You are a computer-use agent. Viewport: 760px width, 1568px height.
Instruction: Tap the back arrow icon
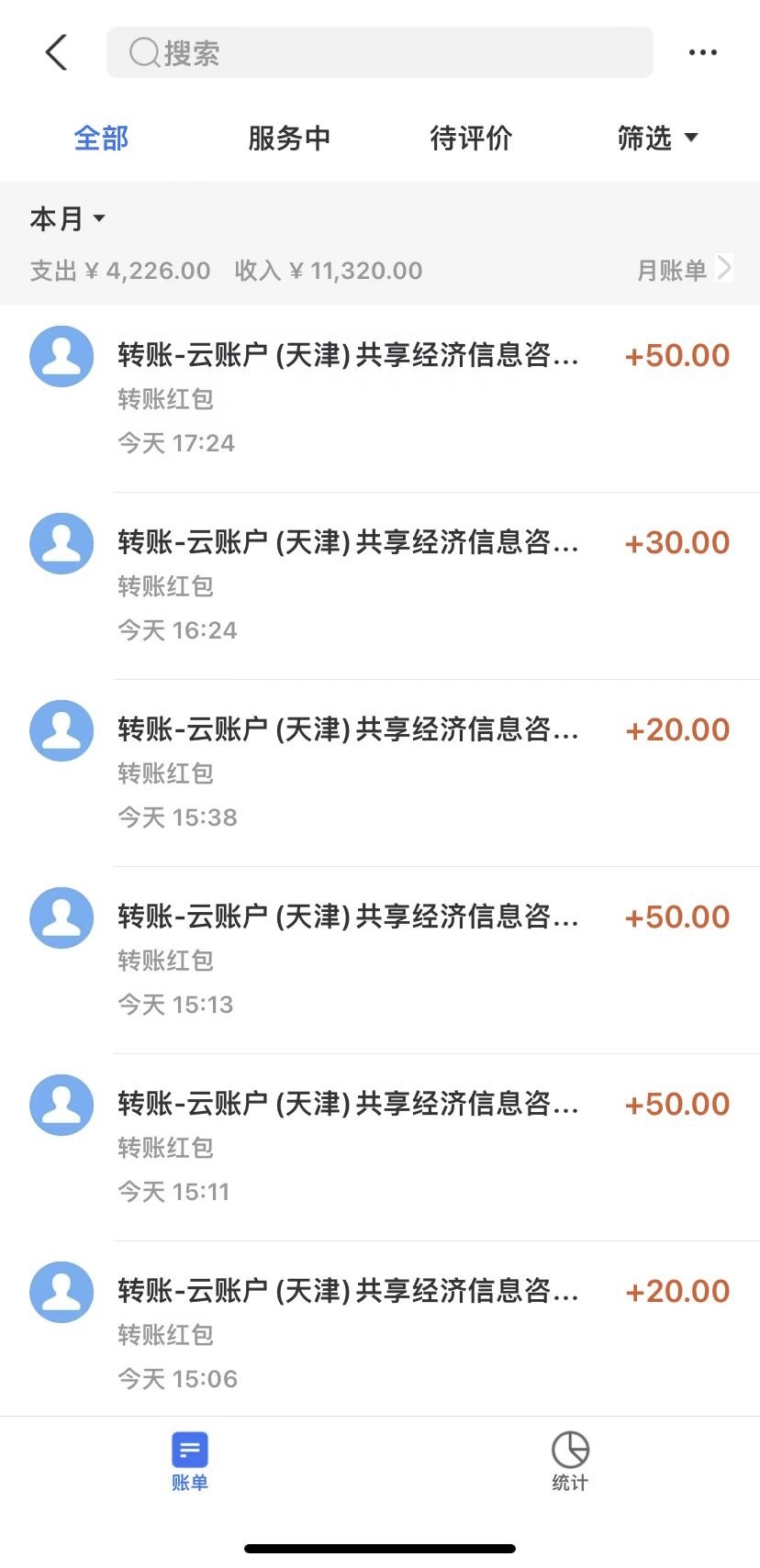[57, 52]
